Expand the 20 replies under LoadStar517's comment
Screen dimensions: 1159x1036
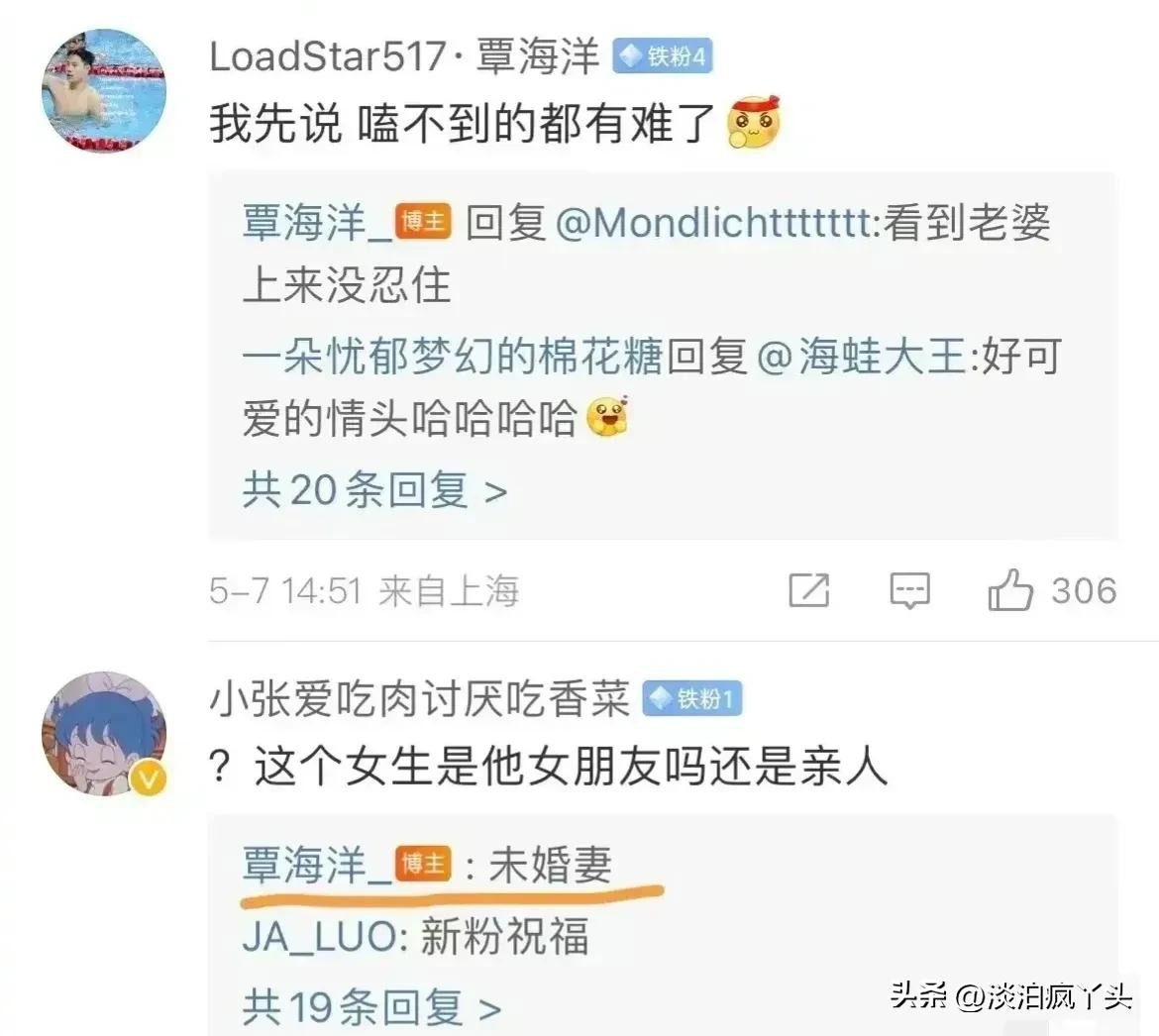coord(374,490)
